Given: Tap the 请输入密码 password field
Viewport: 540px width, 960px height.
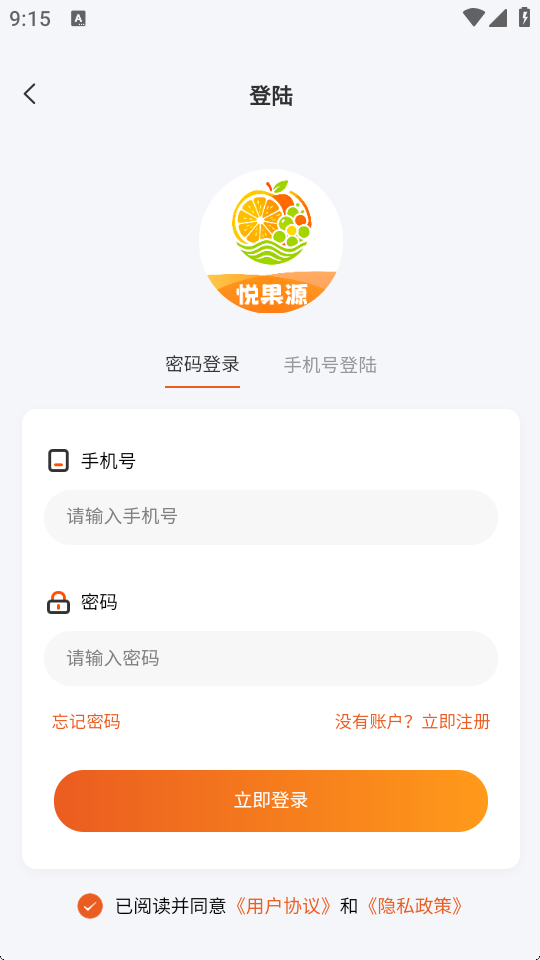Looking at the screenshot, I should pos(271,658).
